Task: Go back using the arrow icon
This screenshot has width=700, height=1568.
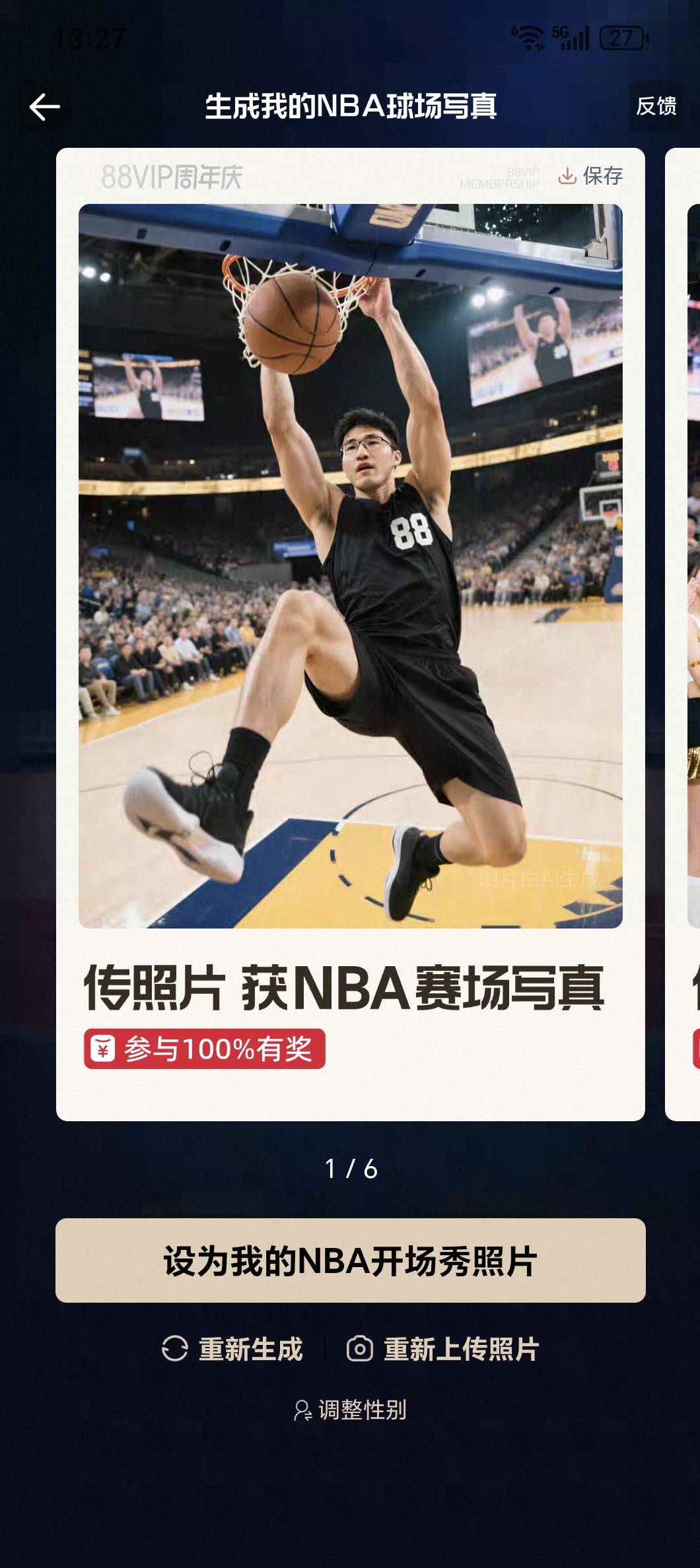Action: click(45, 107)
